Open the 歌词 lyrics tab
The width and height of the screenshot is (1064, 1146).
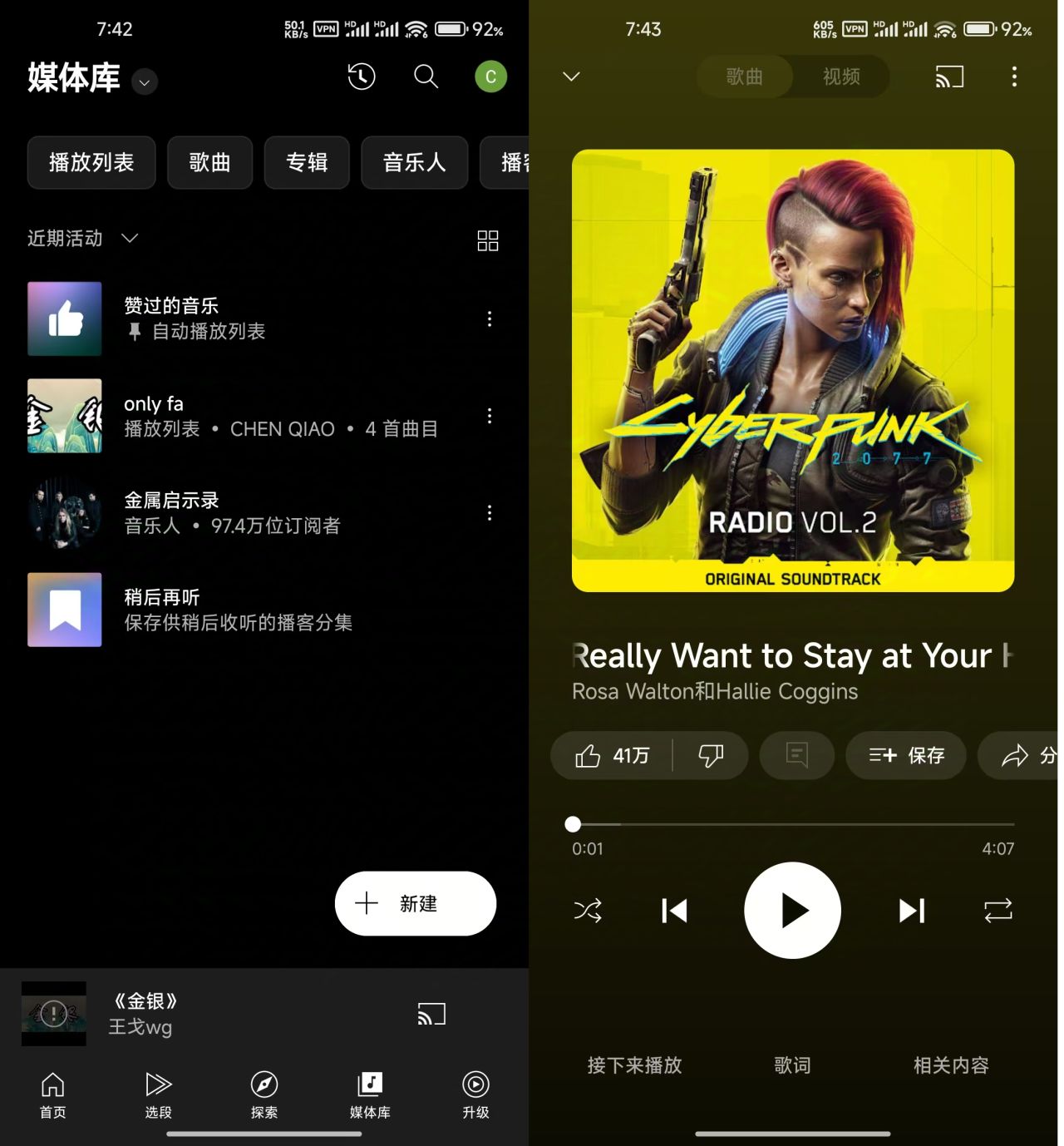point(791,1065)
